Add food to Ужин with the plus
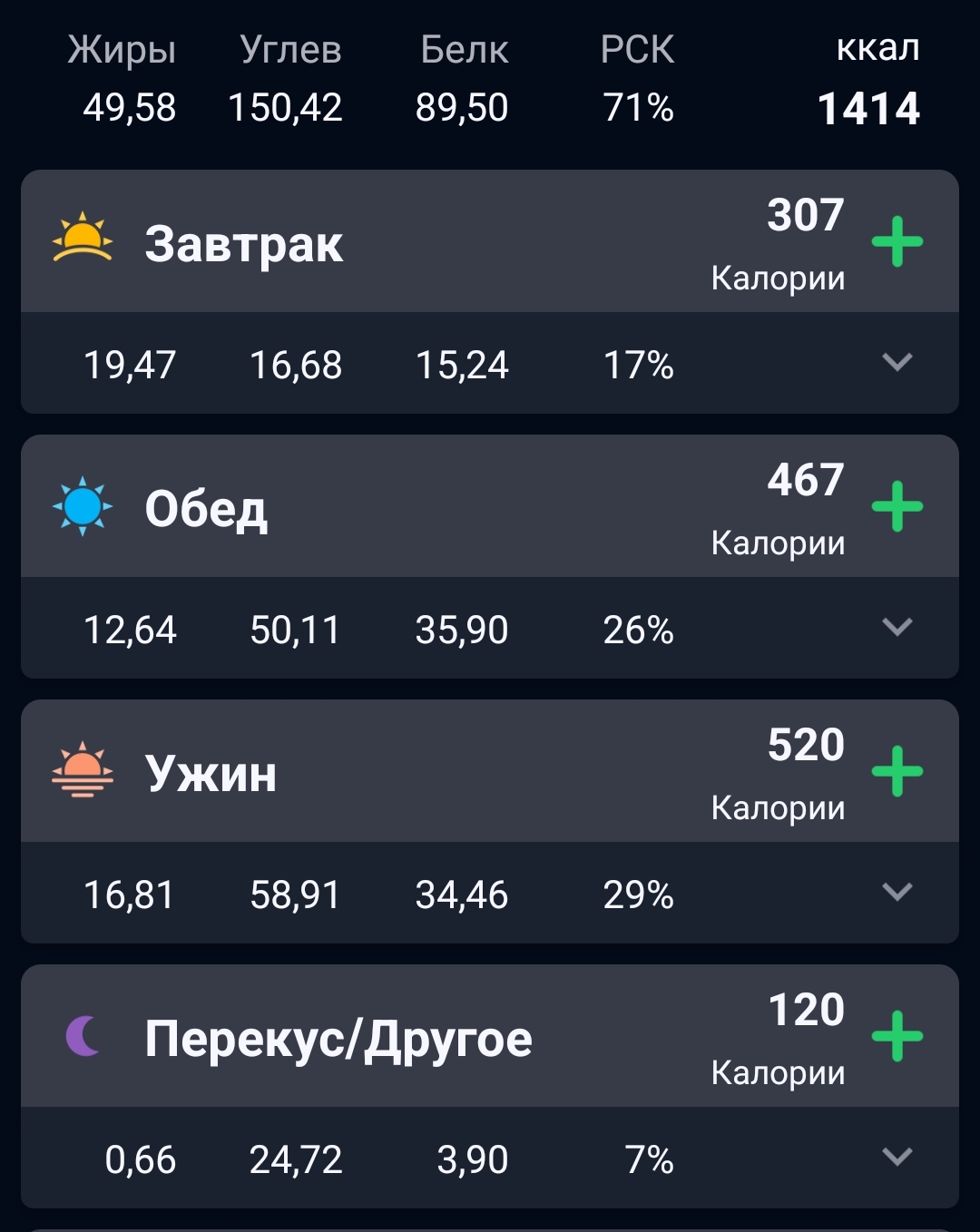Screen dimensions: 980x1232 (897, 772)
